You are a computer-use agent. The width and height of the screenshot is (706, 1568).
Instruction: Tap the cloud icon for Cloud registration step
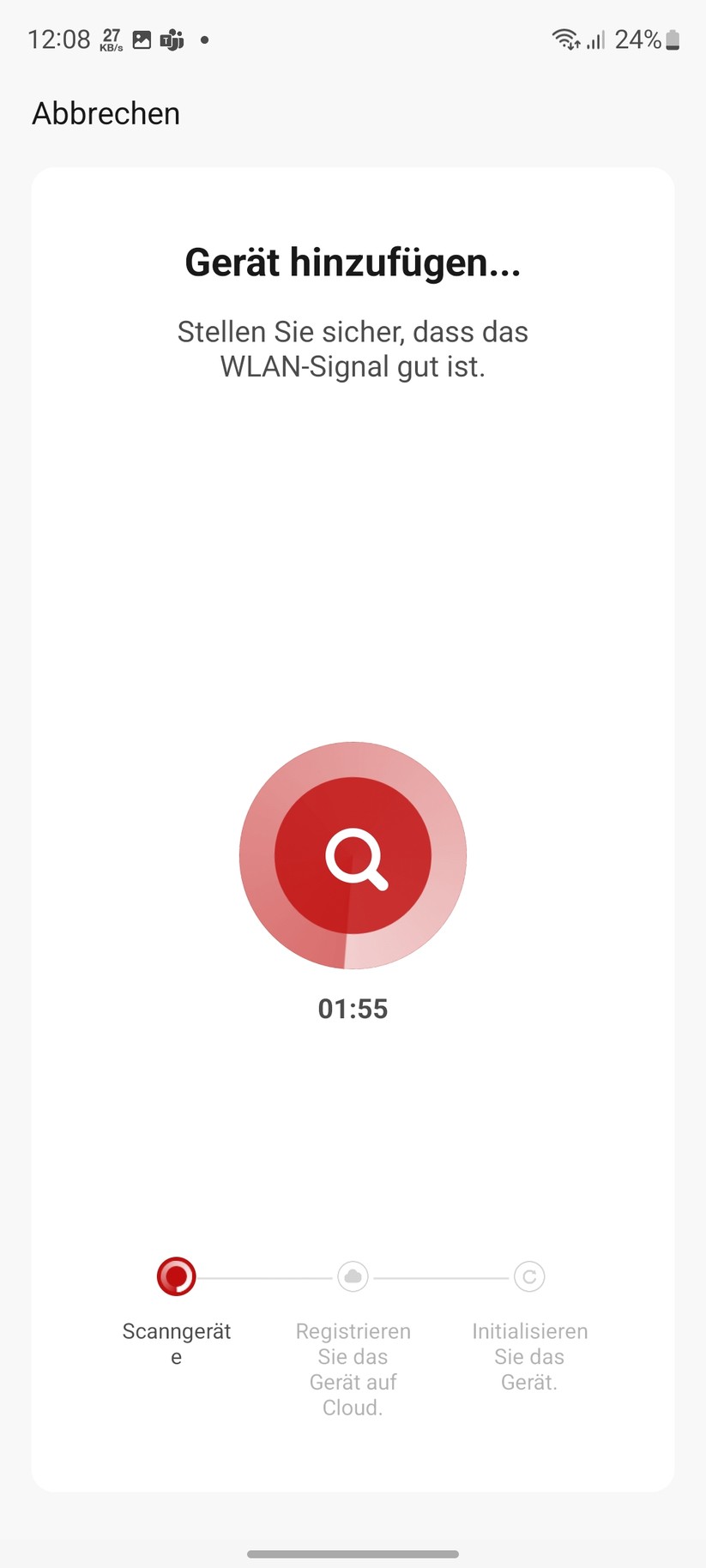pos(353,1276)
